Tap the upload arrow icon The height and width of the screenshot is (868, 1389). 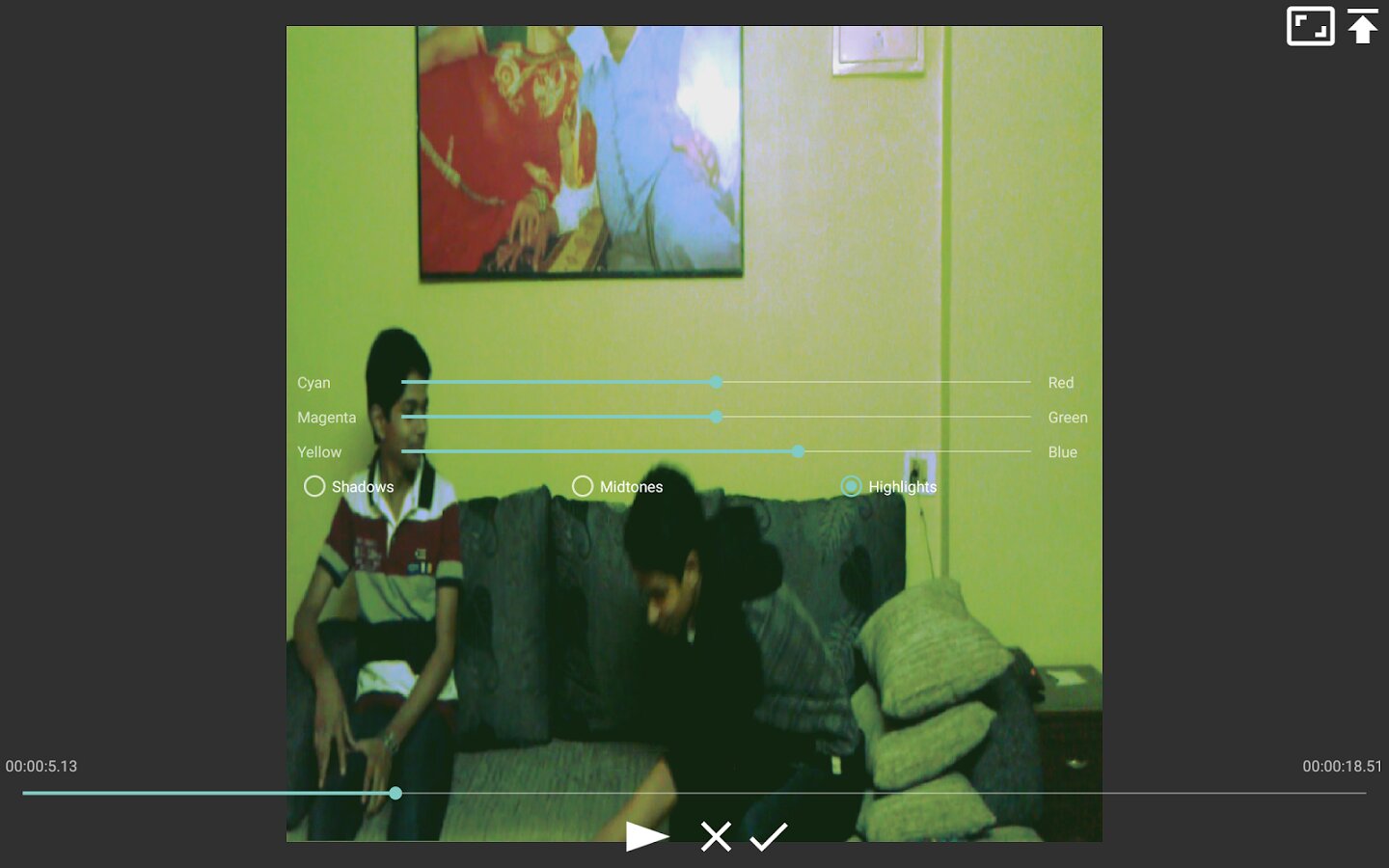click(1362, 26)
